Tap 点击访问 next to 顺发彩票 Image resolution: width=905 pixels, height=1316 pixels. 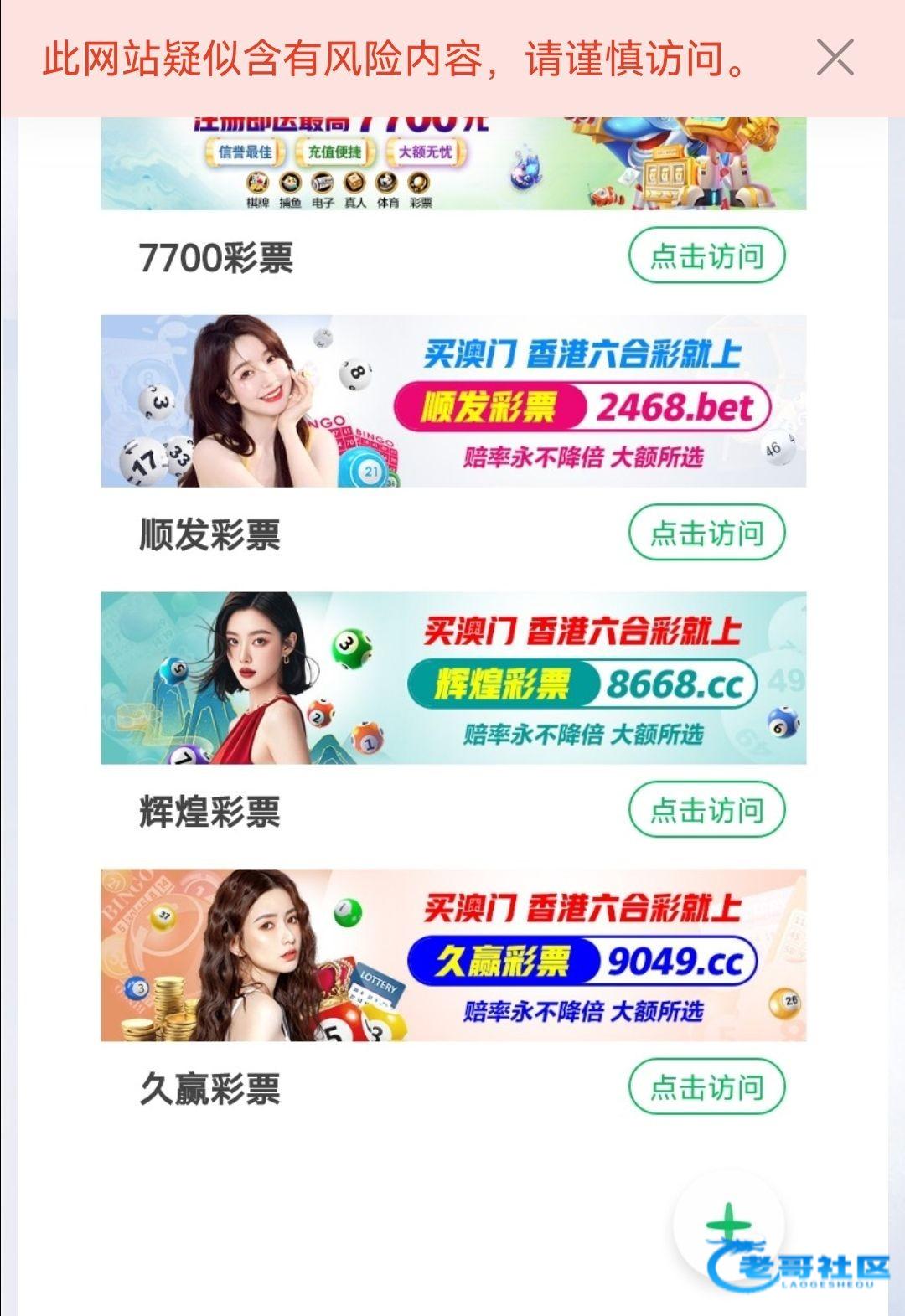tap(706, 533)
